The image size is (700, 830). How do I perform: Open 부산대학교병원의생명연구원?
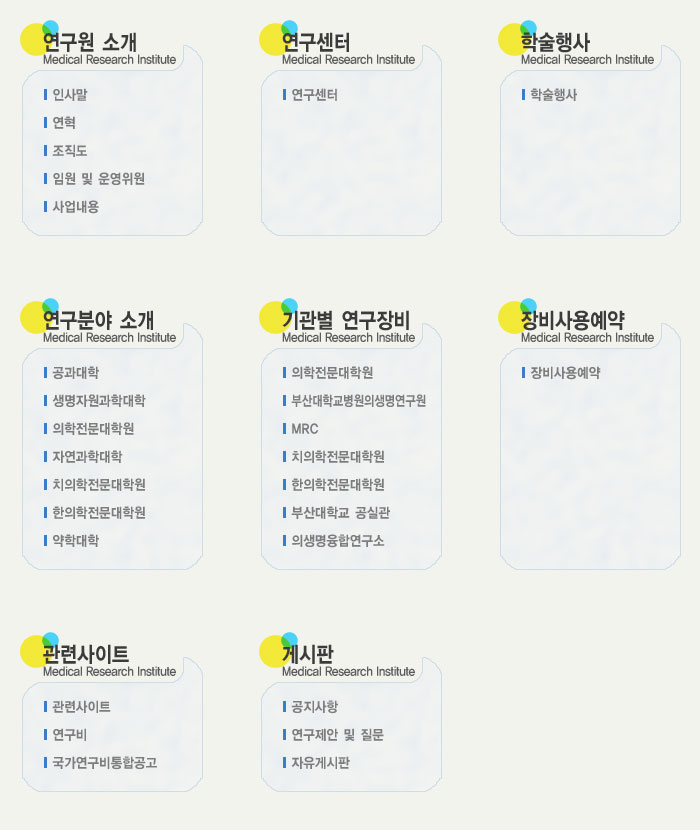358,401
